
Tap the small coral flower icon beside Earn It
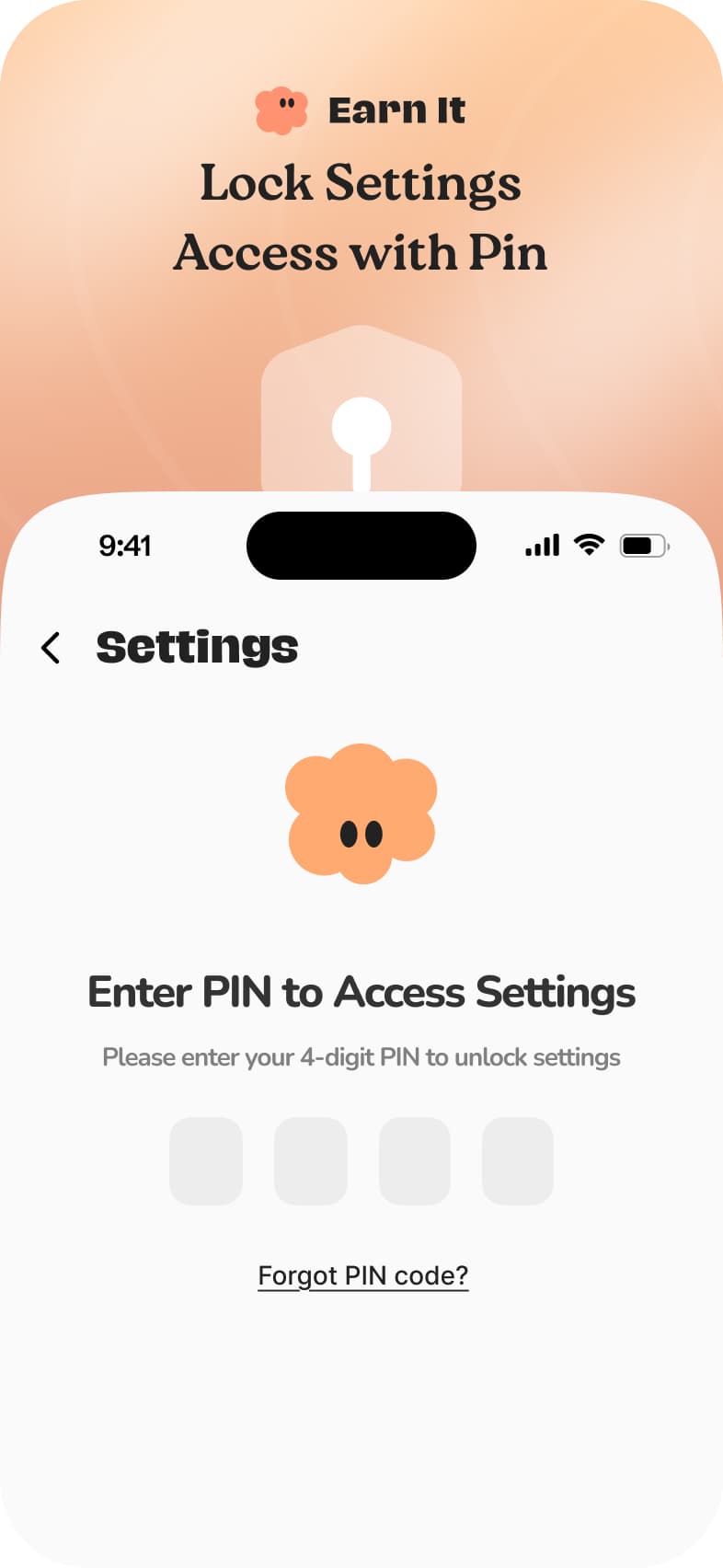coord(281,110)
